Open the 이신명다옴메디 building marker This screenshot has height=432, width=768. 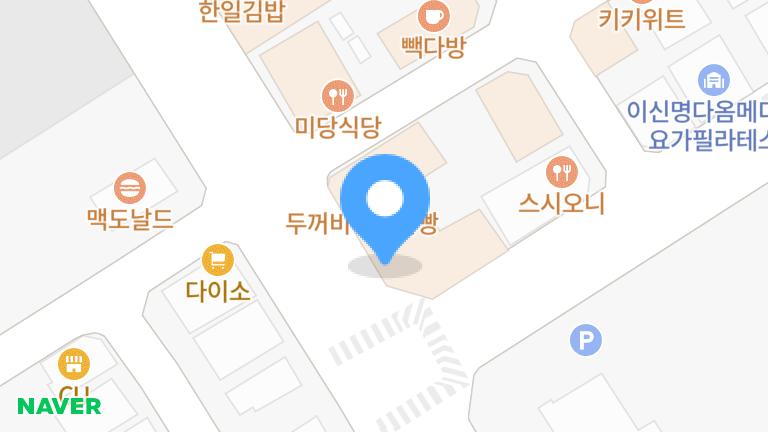point(713,80)
